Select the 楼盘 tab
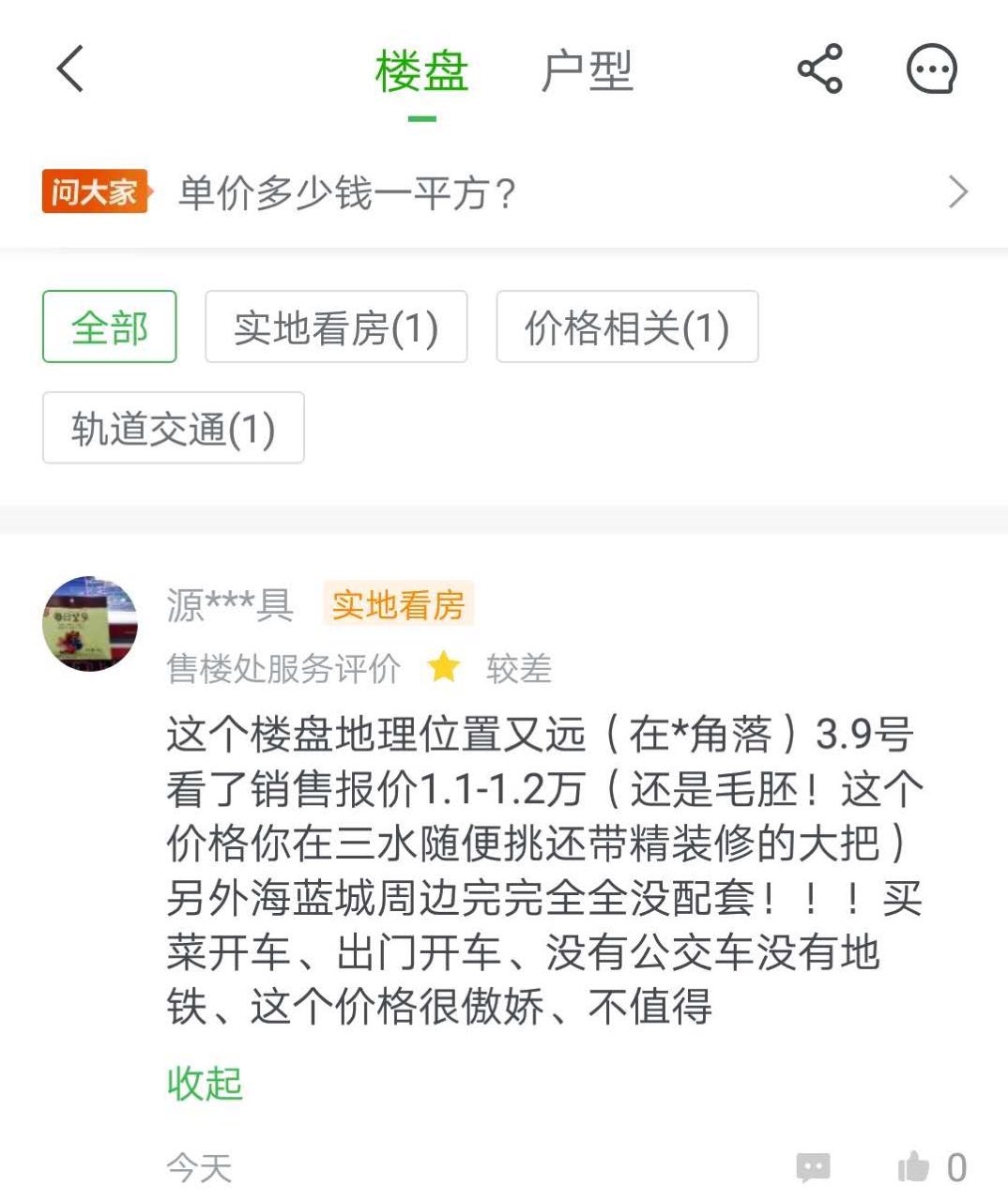The image size is (1008, 1201). [421, 71]
